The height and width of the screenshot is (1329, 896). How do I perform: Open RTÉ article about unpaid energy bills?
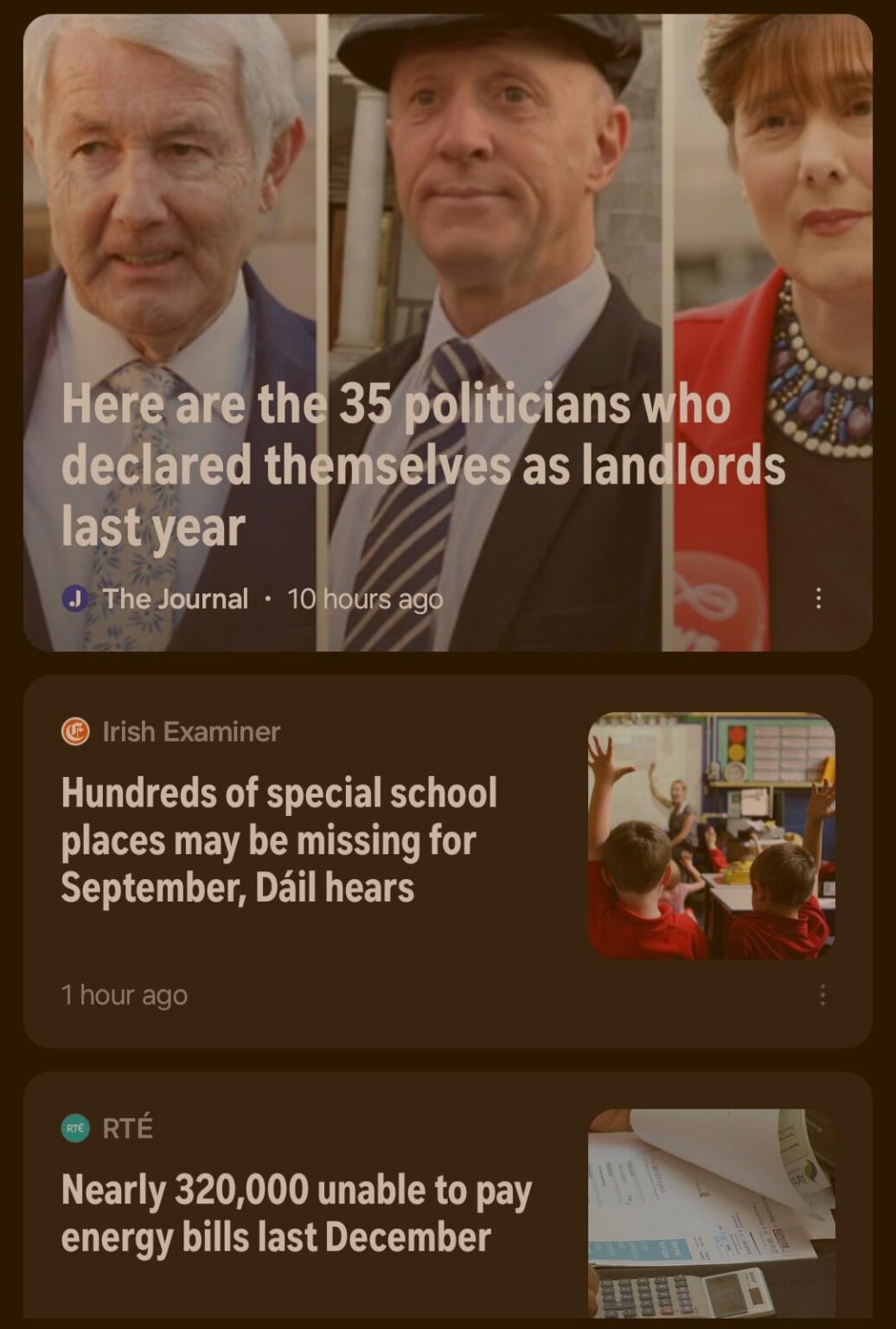[296, 1213]
